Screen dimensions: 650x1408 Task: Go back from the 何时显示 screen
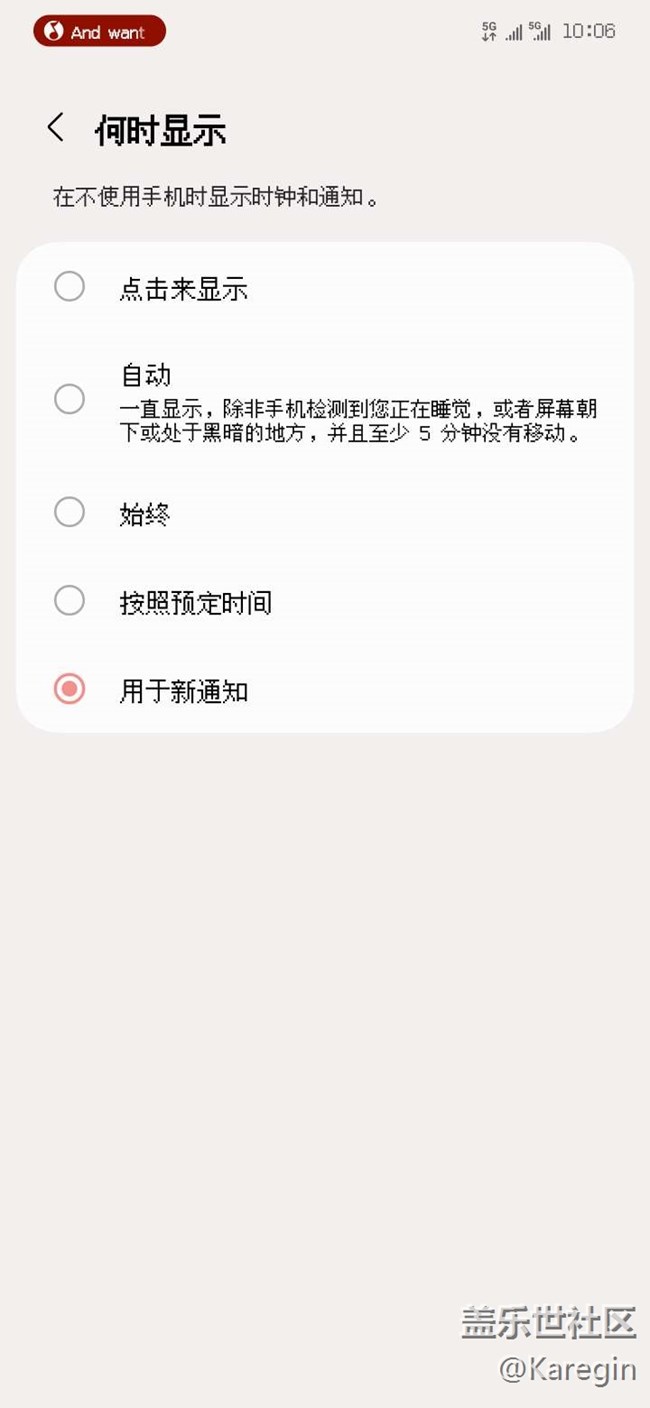[56, 128]
